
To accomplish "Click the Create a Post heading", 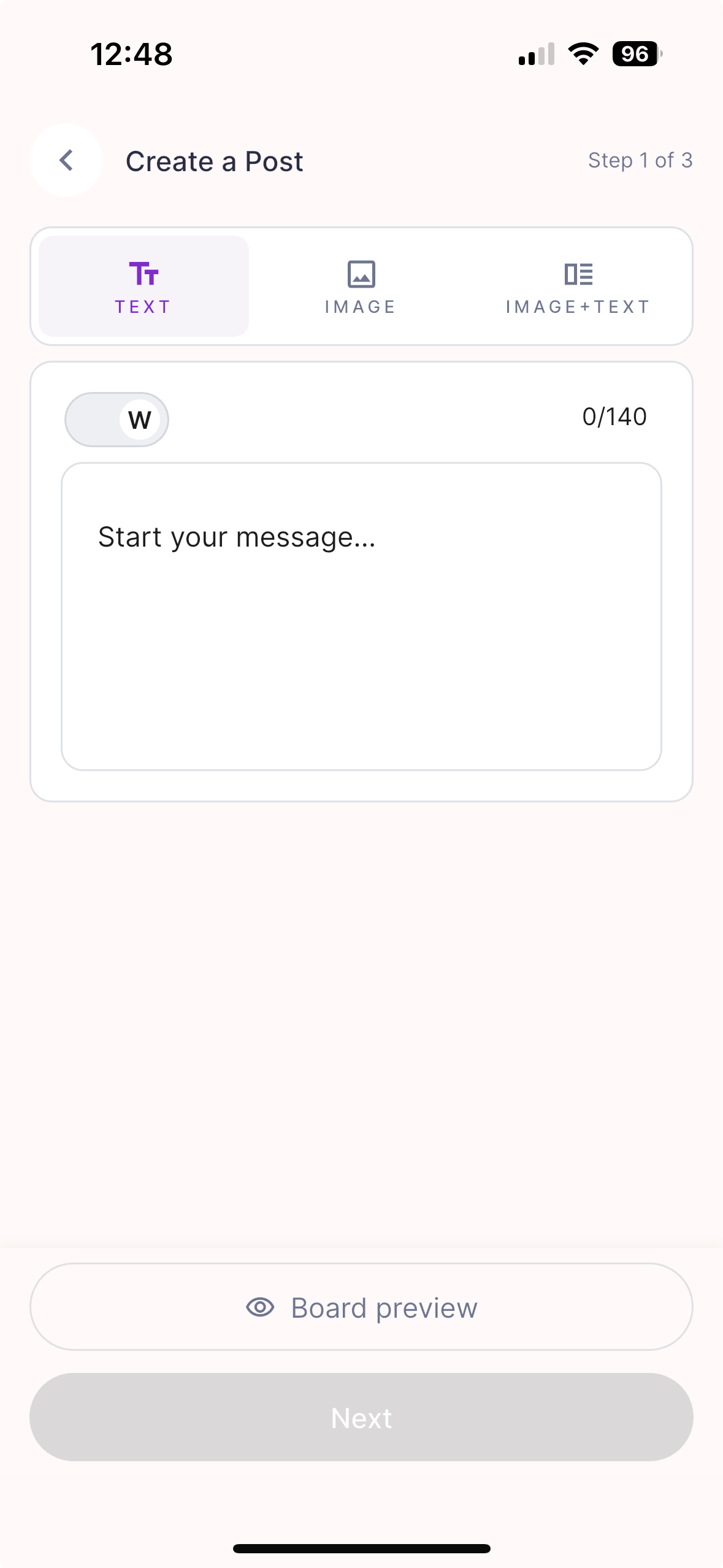I will [214, 160].
